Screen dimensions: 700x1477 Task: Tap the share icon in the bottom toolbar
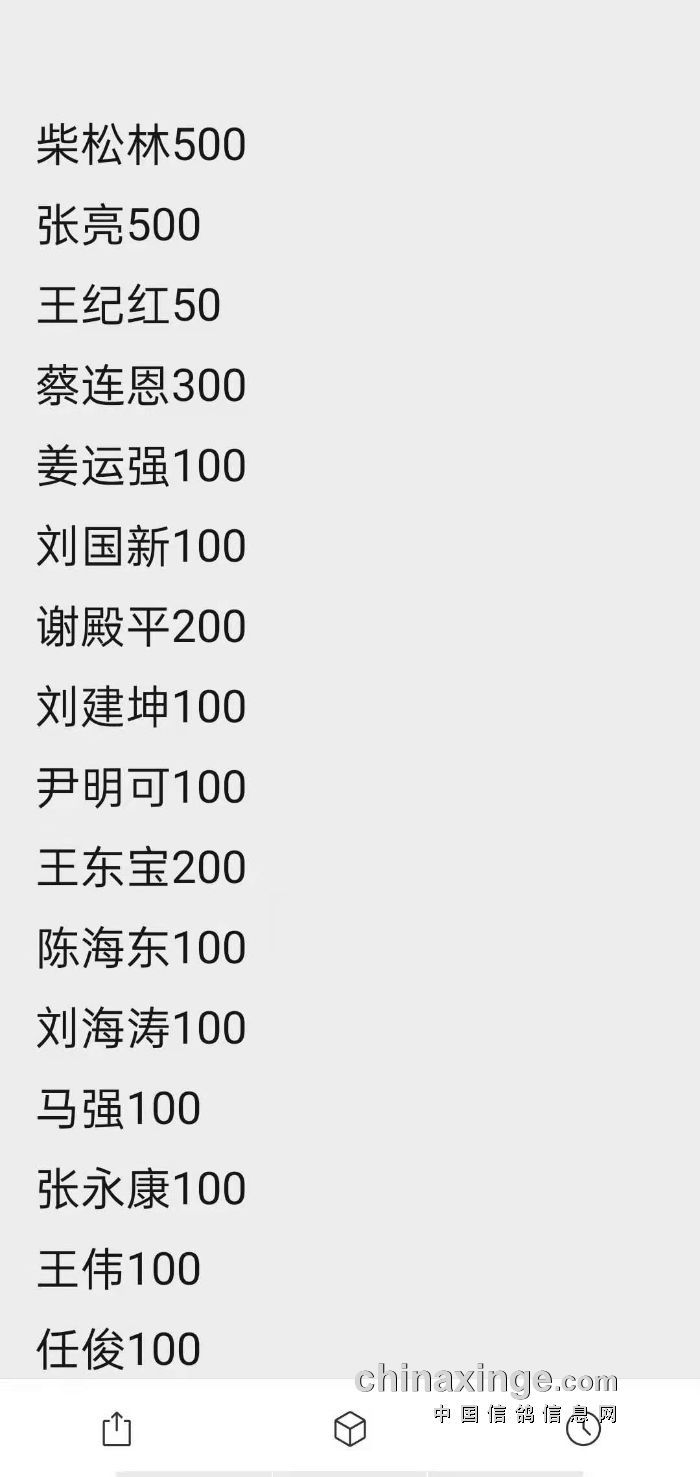(117, 1428)
